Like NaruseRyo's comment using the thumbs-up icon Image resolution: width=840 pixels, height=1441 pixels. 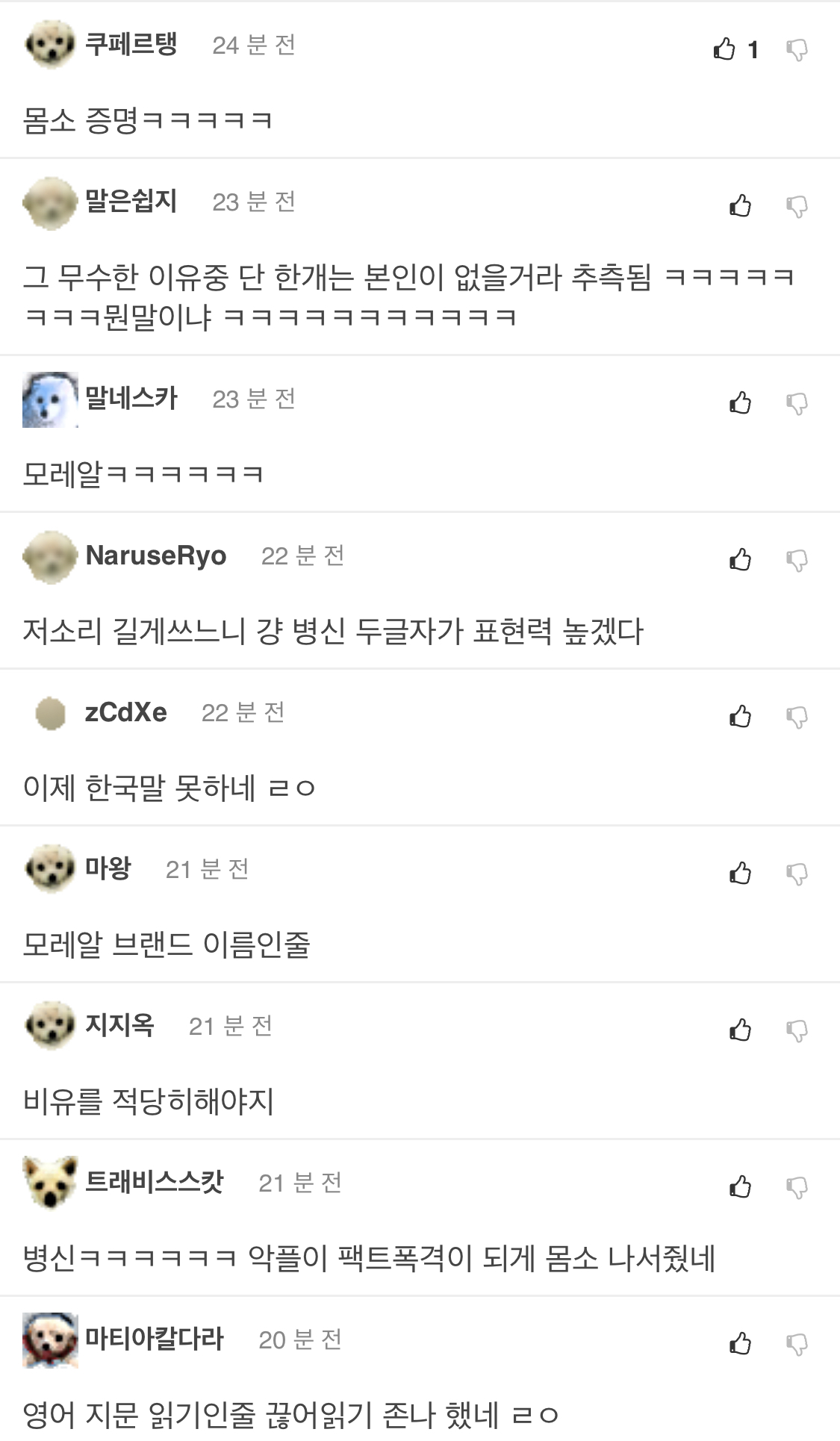coord(741,560)
